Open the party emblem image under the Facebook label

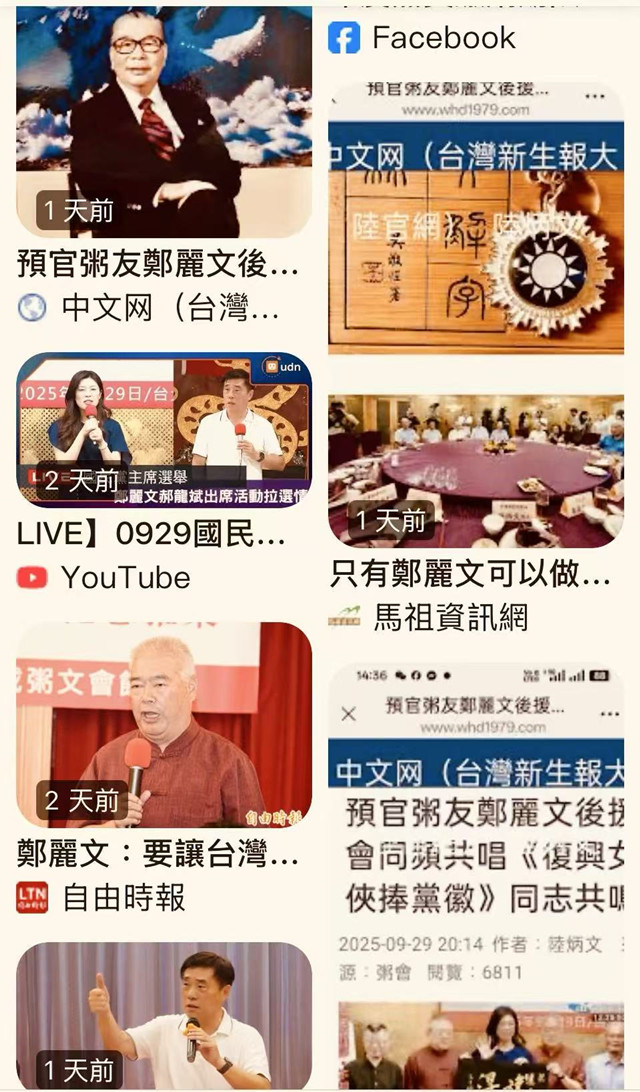click(x=476, y=220)
